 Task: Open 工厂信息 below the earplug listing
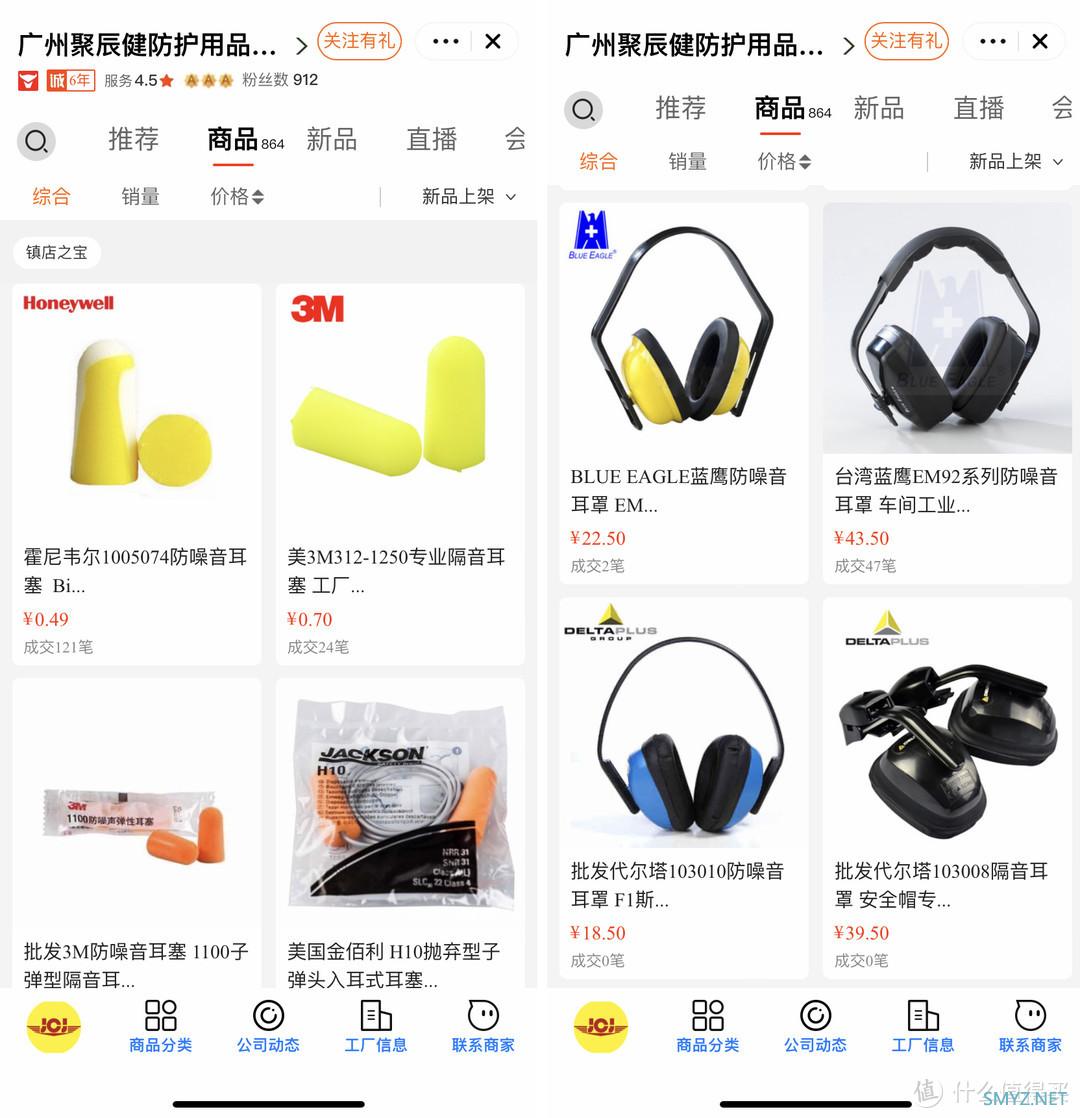(375, 1025)
